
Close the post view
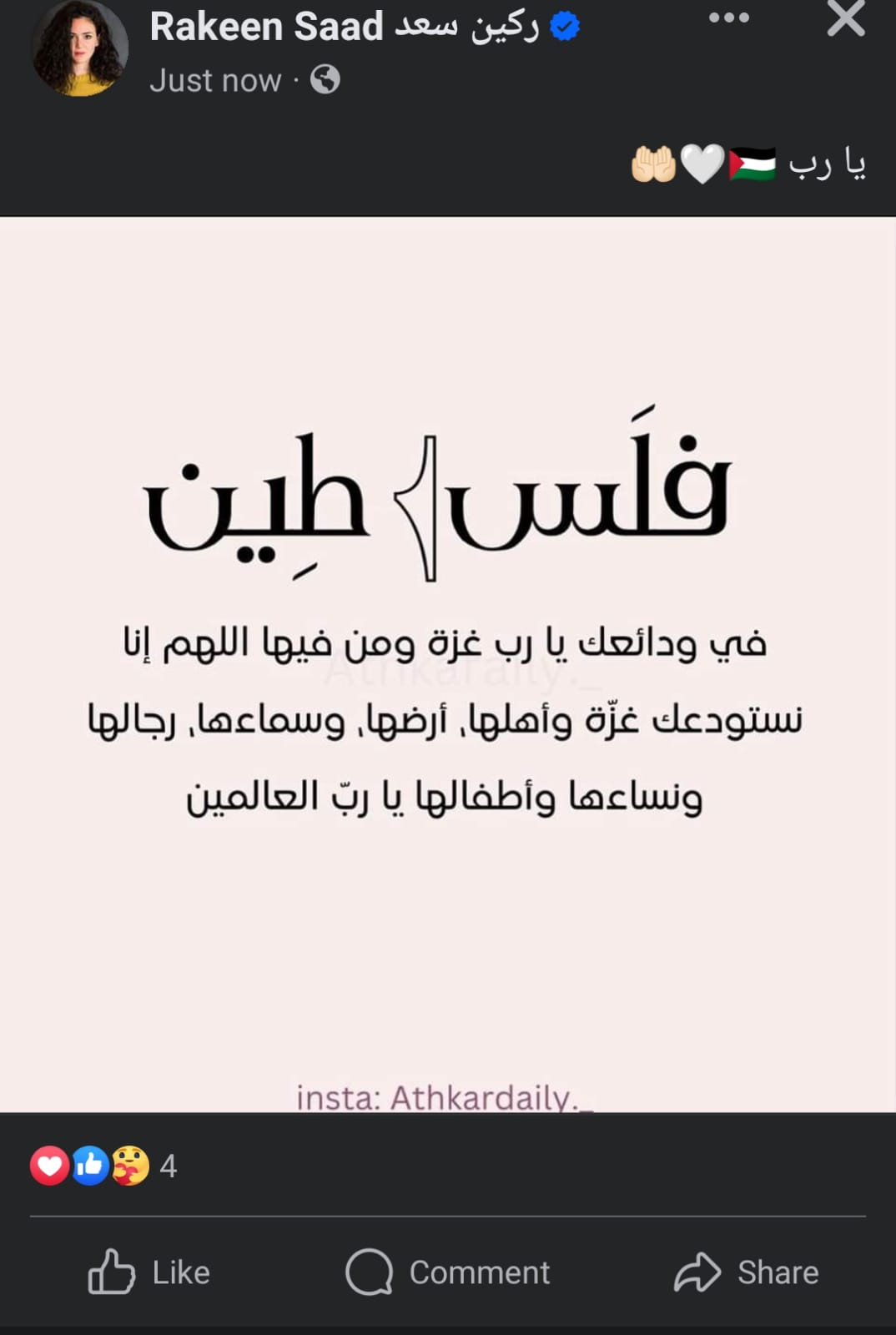pos(845,19)
